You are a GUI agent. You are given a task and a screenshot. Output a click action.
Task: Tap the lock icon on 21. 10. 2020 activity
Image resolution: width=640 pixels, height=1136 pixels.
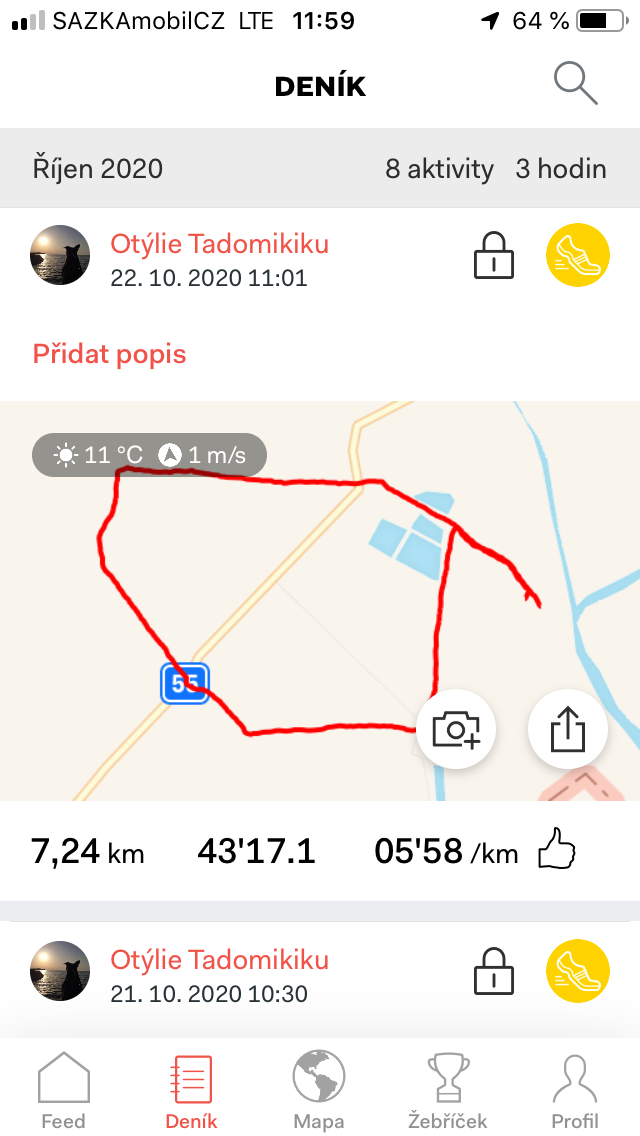click(494, 971)
